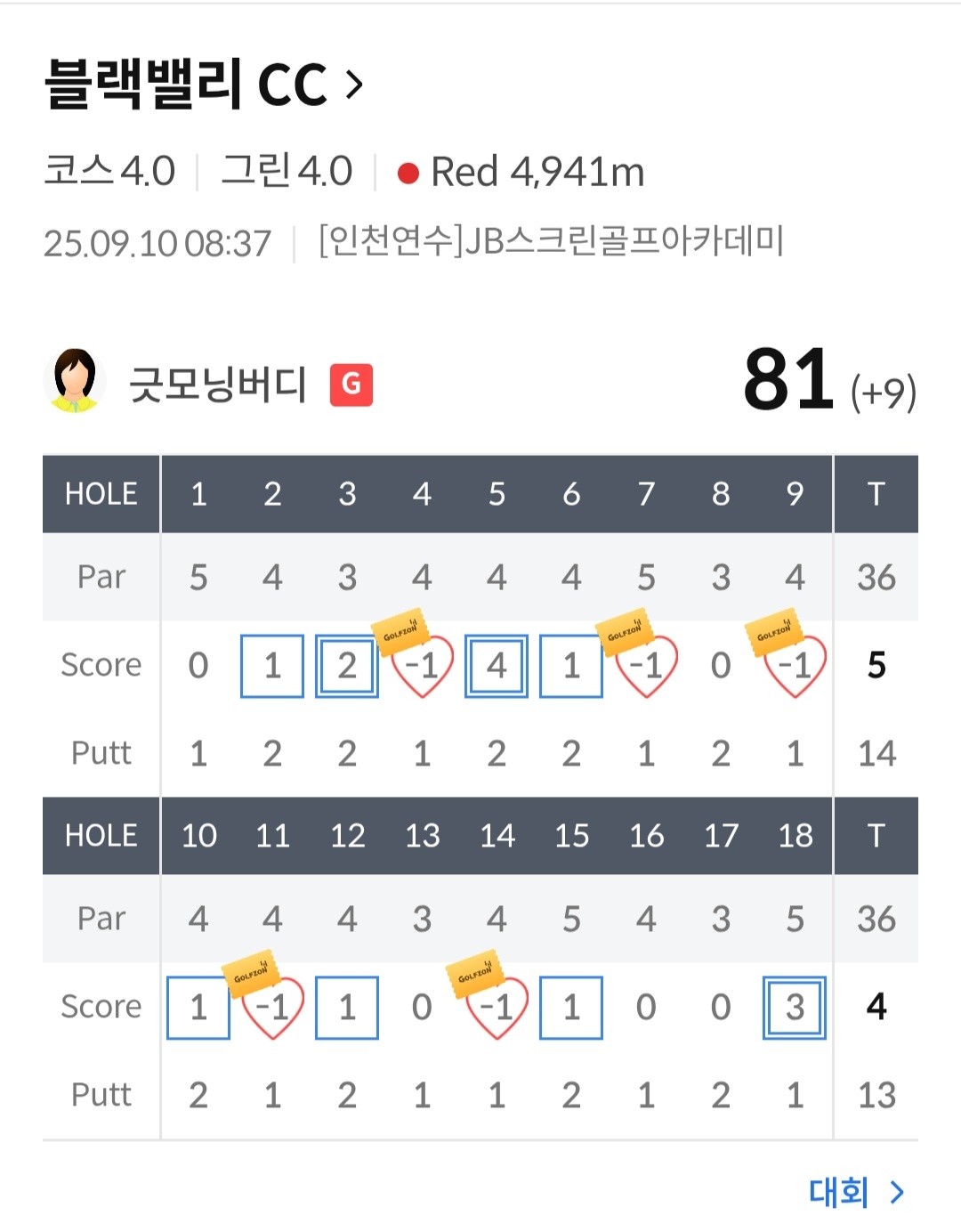This screenshot has height=1232, width=961.
Task: Select the red G badge next to 굿모닝버디
Action: pyautogui.click(x=353, y=386)
